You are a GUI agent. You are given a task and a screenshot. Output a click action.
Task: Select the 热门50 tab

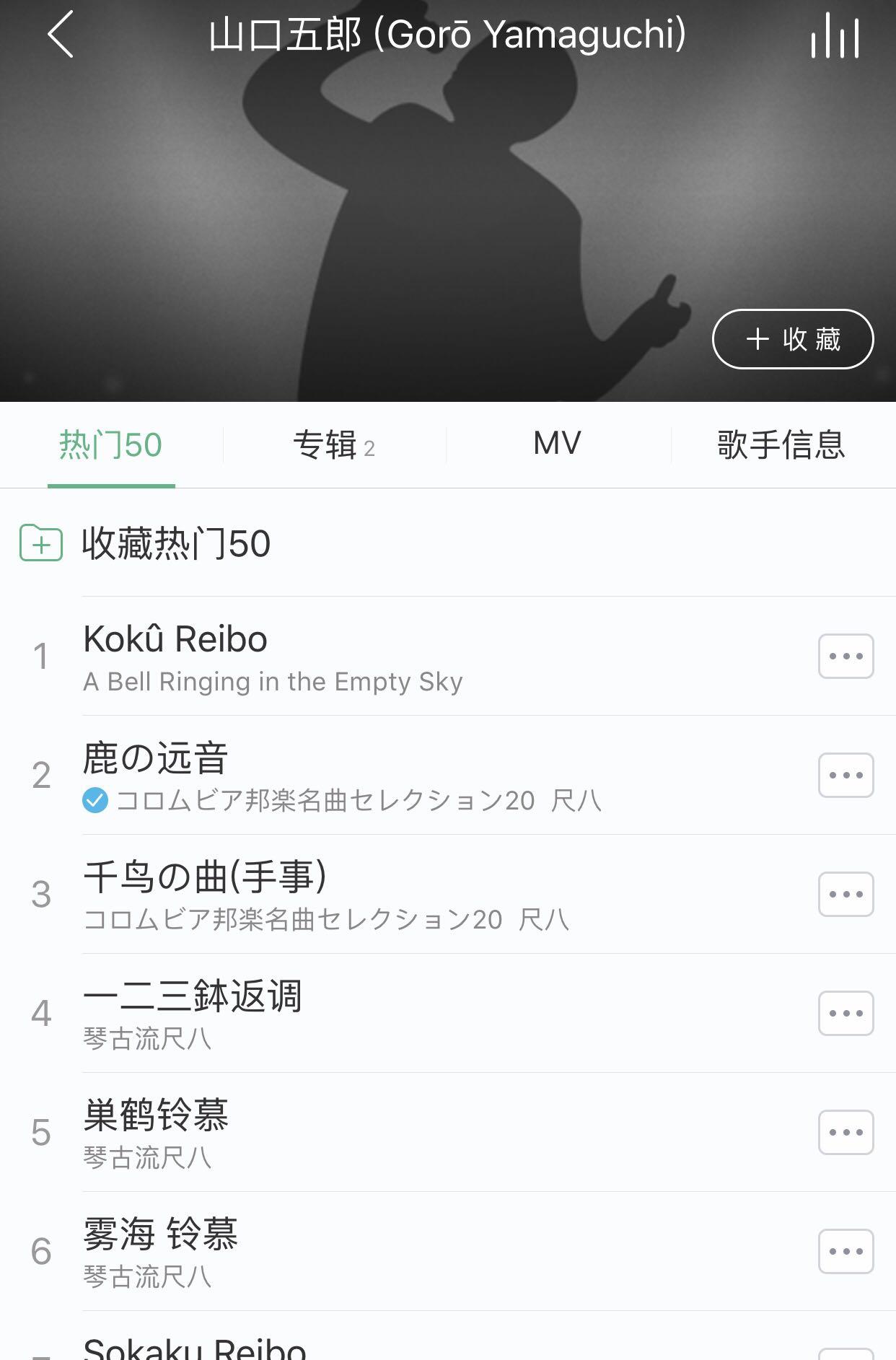pyautogui.click(x=111, y=444)
